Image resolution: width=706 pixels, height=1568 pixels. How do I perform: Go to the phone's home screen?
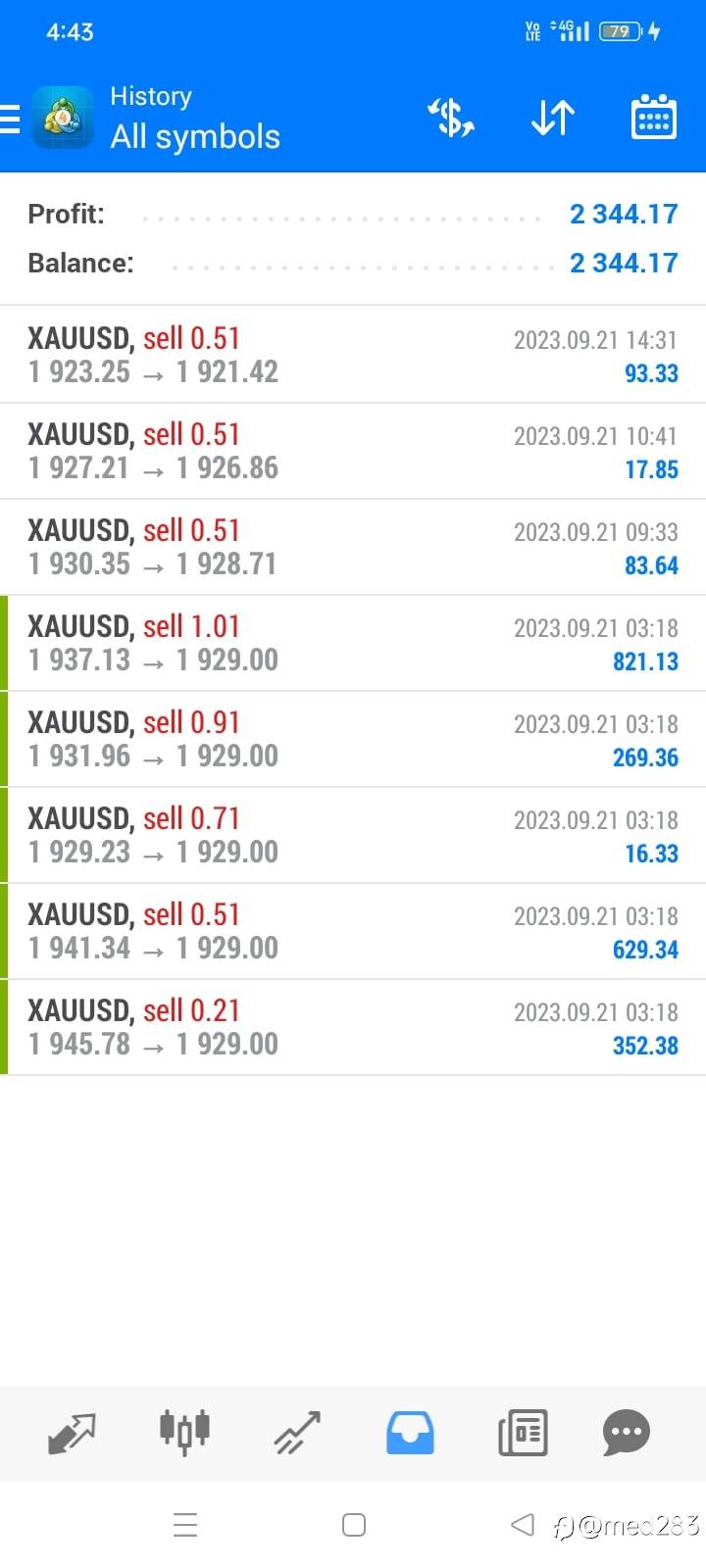click(354, 1525)
